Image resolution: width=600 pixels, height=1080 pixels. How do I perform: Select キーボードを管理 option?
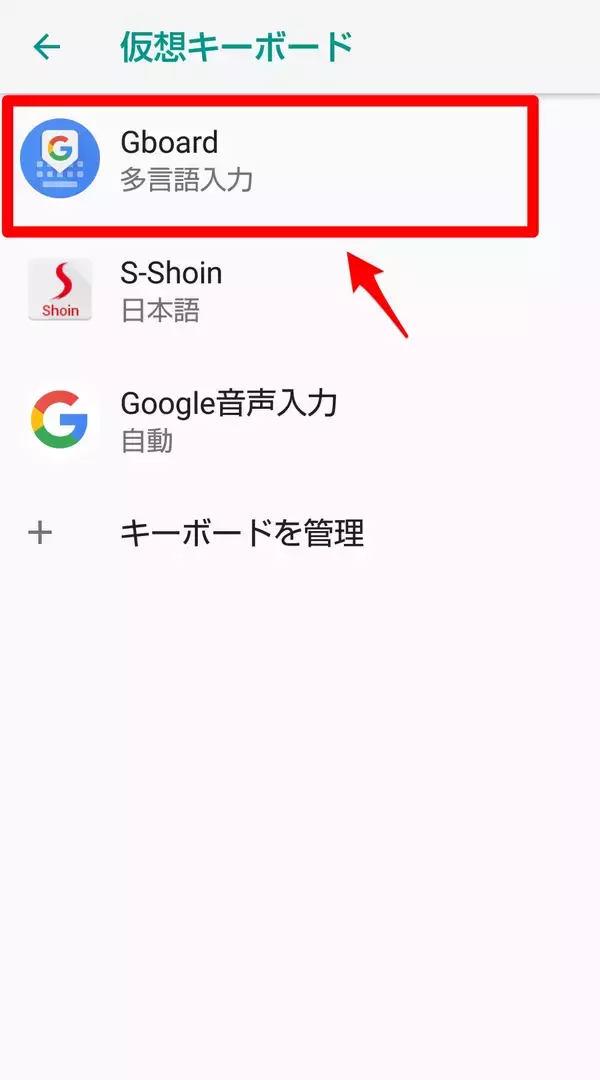[240, 533]
